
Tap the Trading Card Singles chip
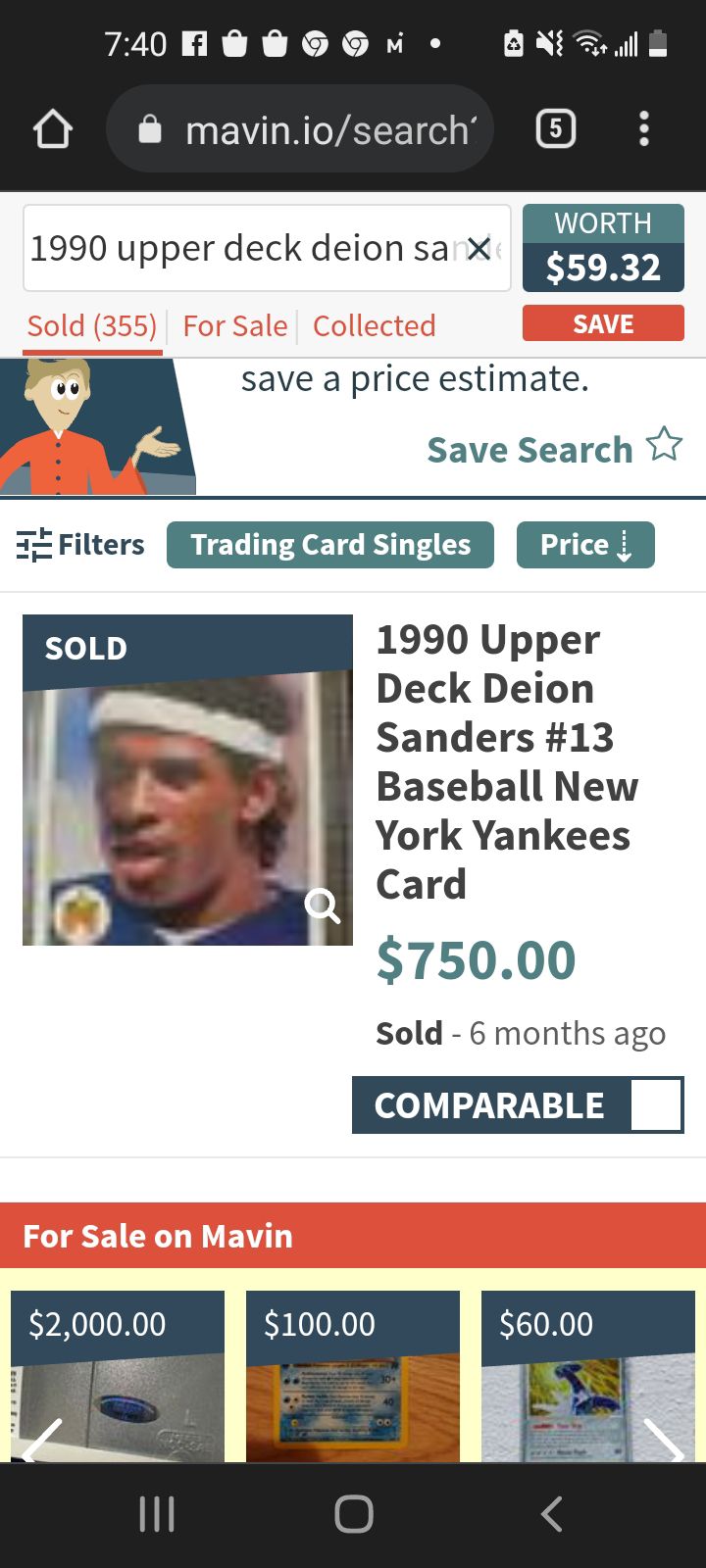(x=330, y=545)
